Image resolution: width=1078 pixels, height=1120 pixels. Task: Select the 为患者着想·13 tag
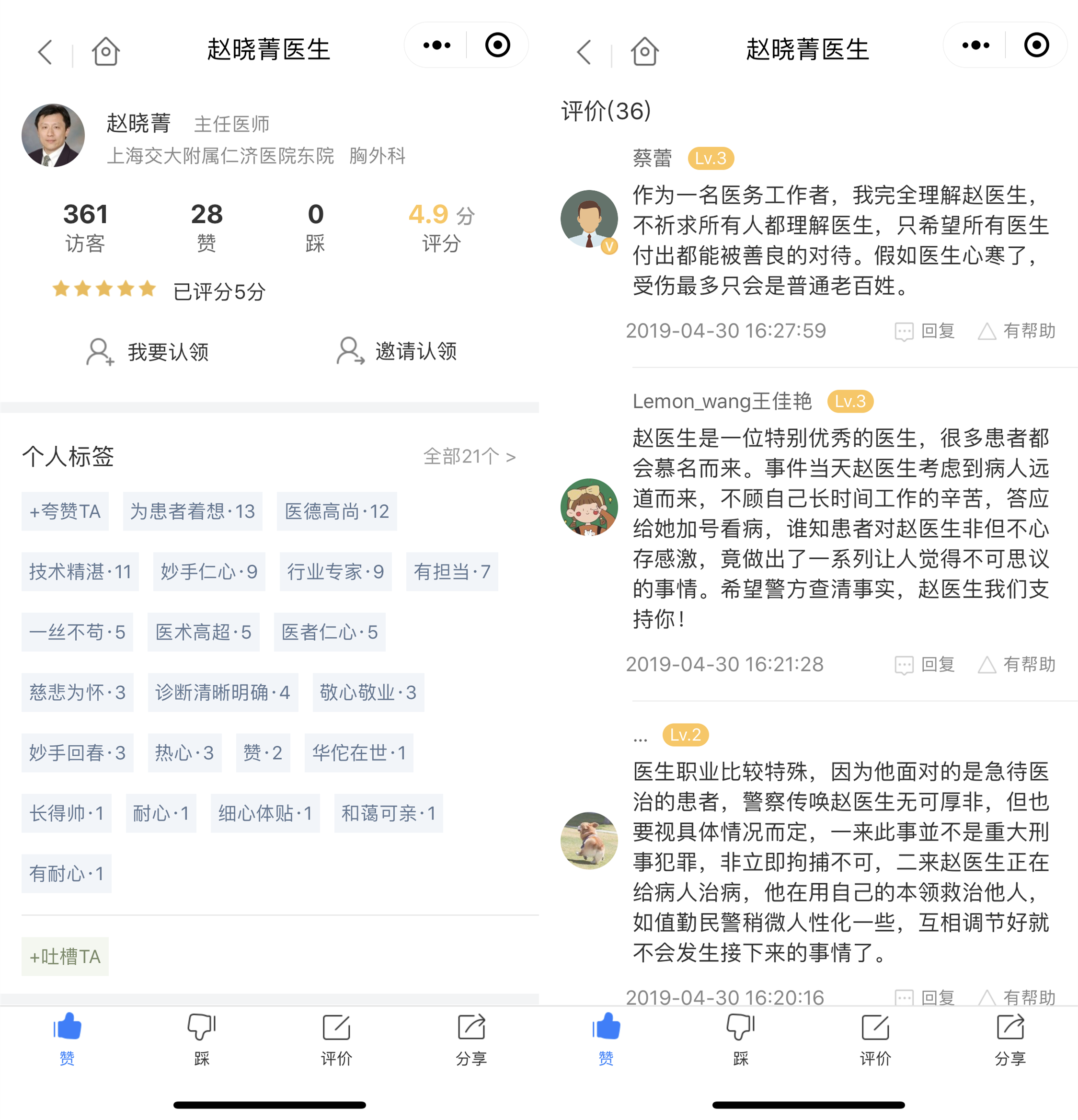pos(193,511)
